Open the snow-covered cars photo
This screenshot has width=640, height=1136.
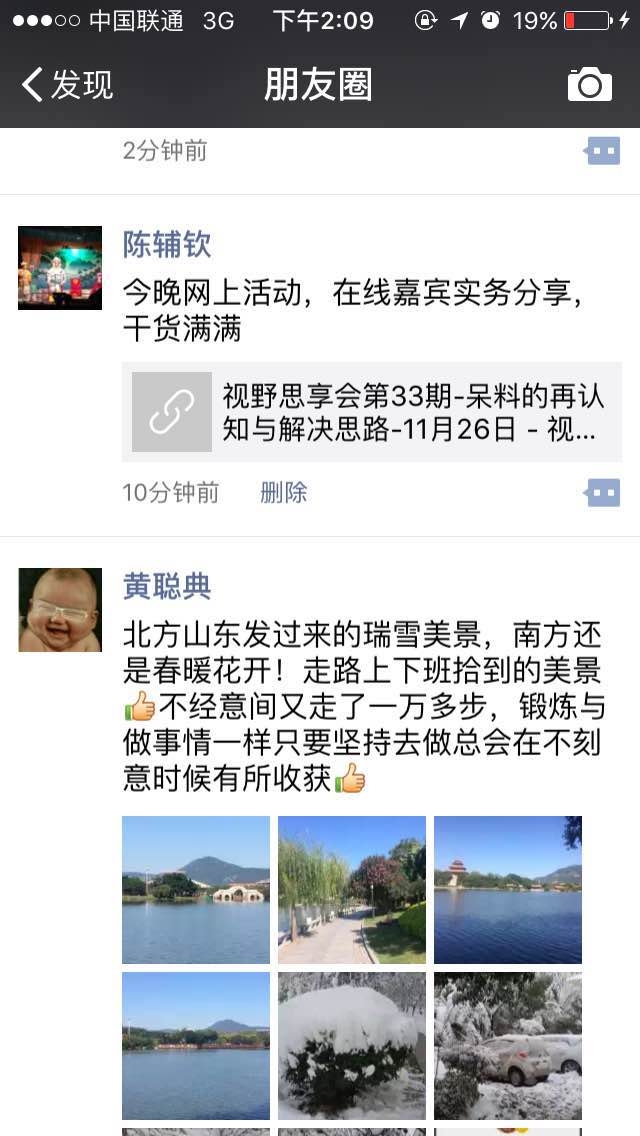[508, 1046]
